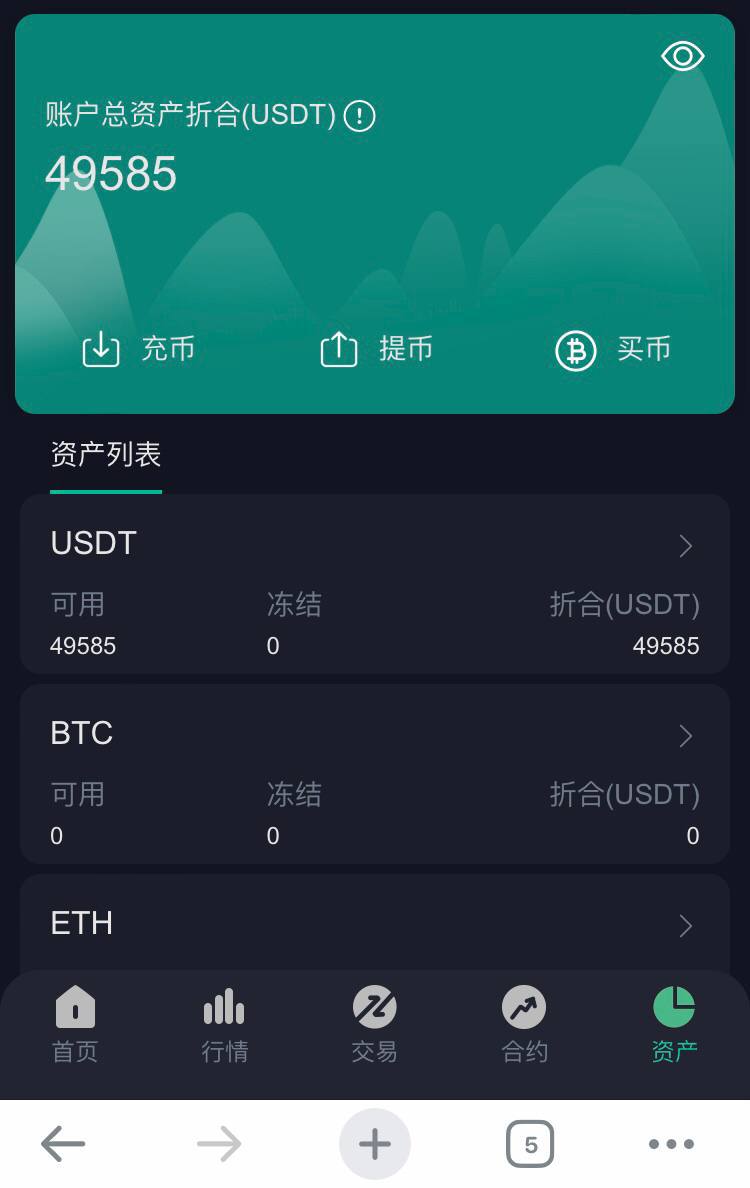
Task: Switch to the 行情 tab
Action: [224, 1024]
